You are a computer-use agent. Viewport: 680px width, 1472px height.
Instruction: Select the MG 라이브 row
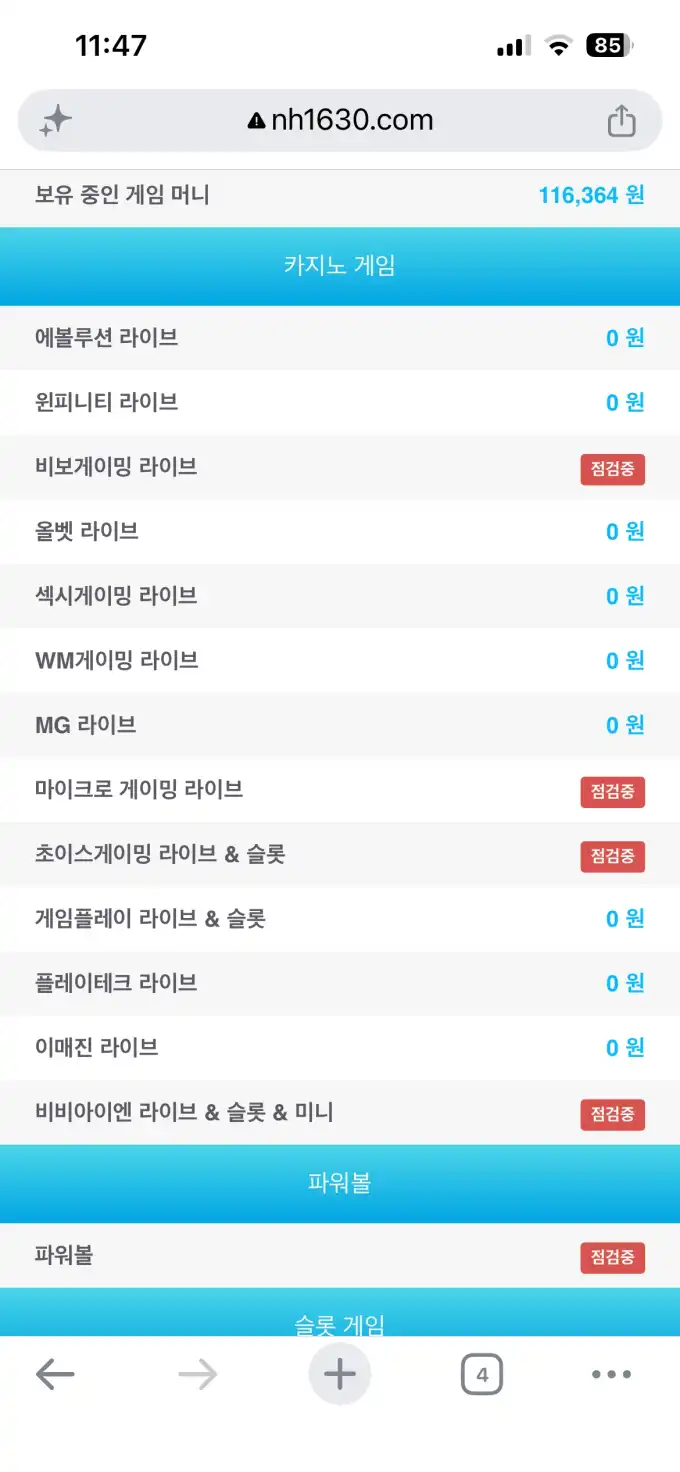pyautogui.click(x=340, y=725)
